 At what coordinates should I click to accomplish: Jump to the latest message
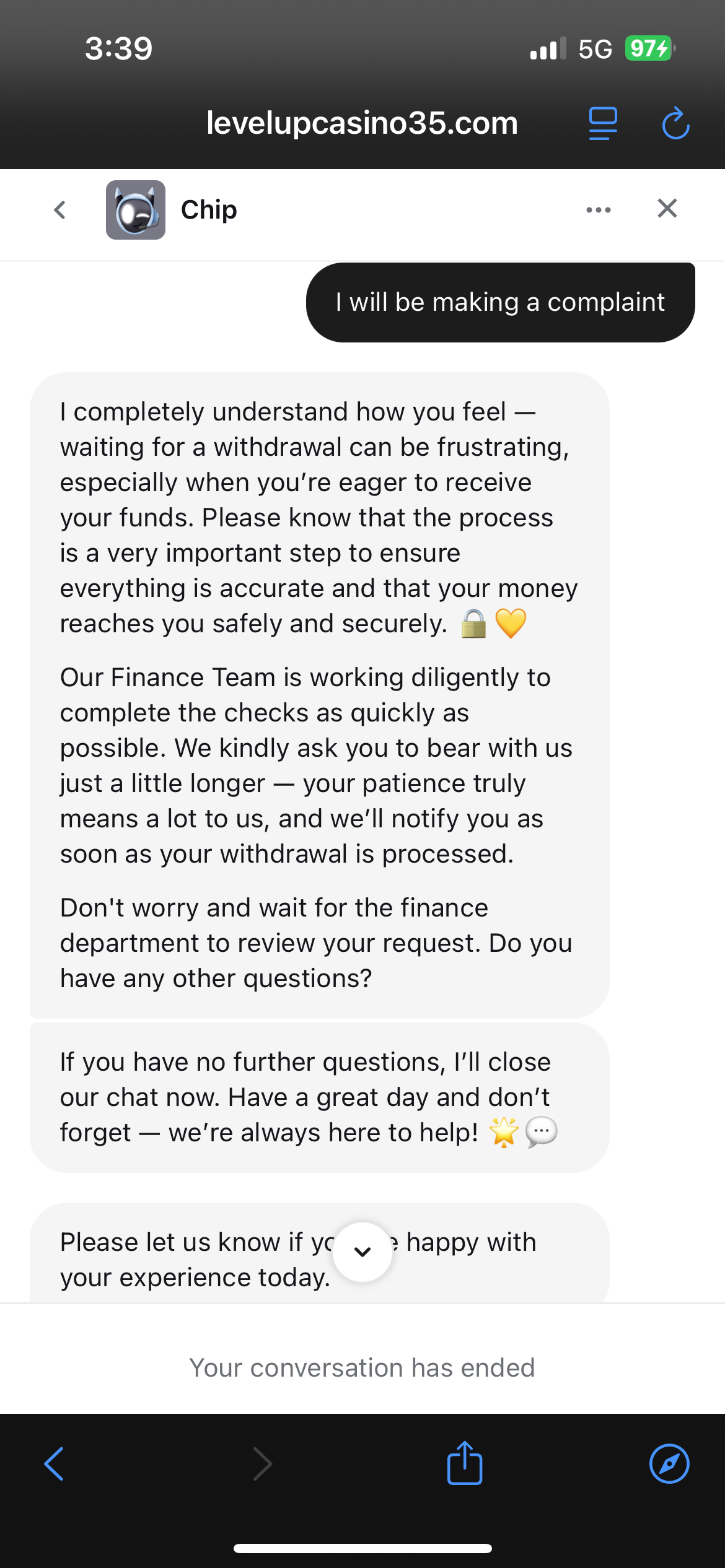(x=362, y=1252)
